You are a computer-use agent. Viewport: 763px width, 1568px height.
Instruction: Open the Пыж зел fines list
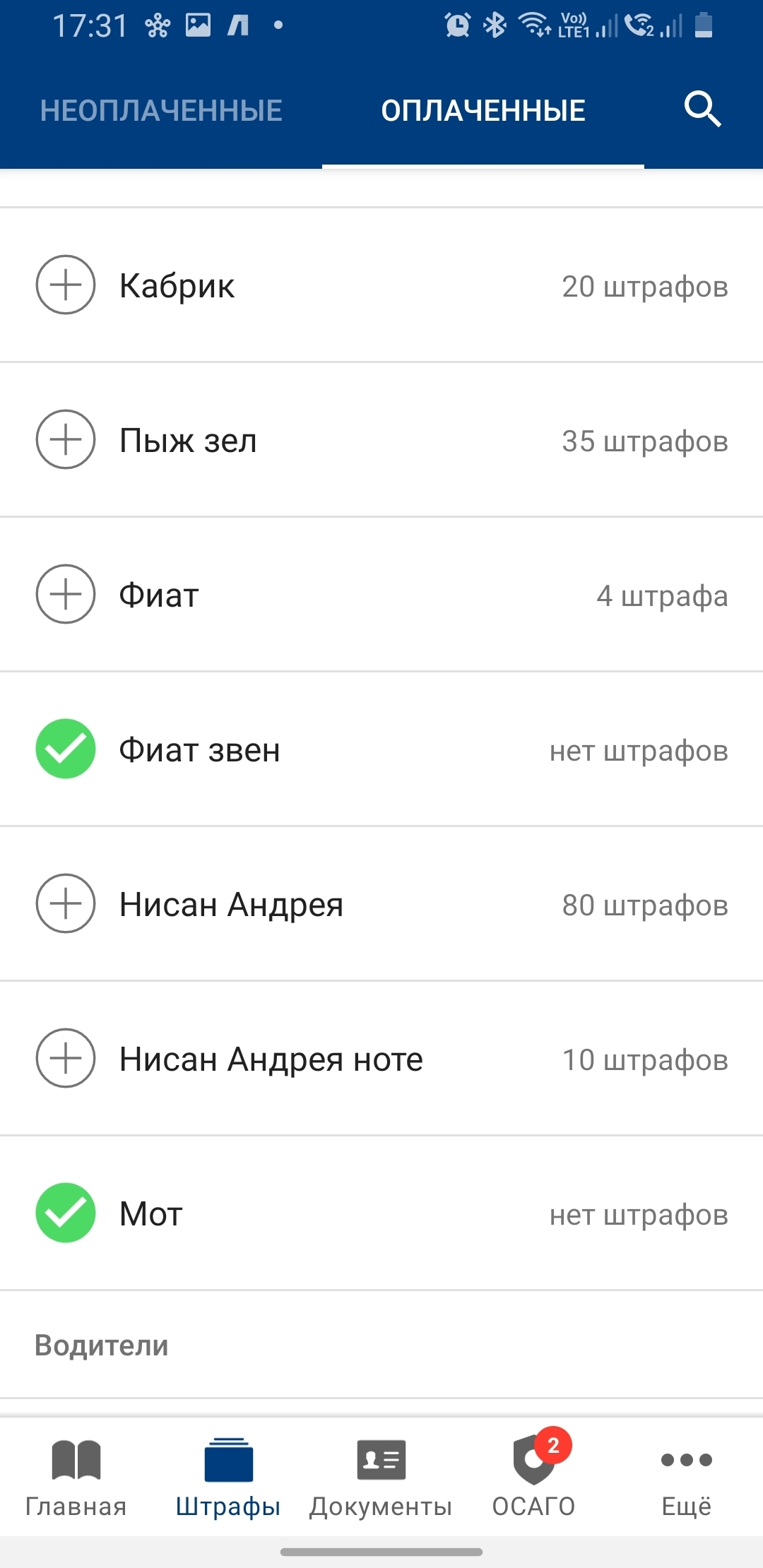coord(381,440)
